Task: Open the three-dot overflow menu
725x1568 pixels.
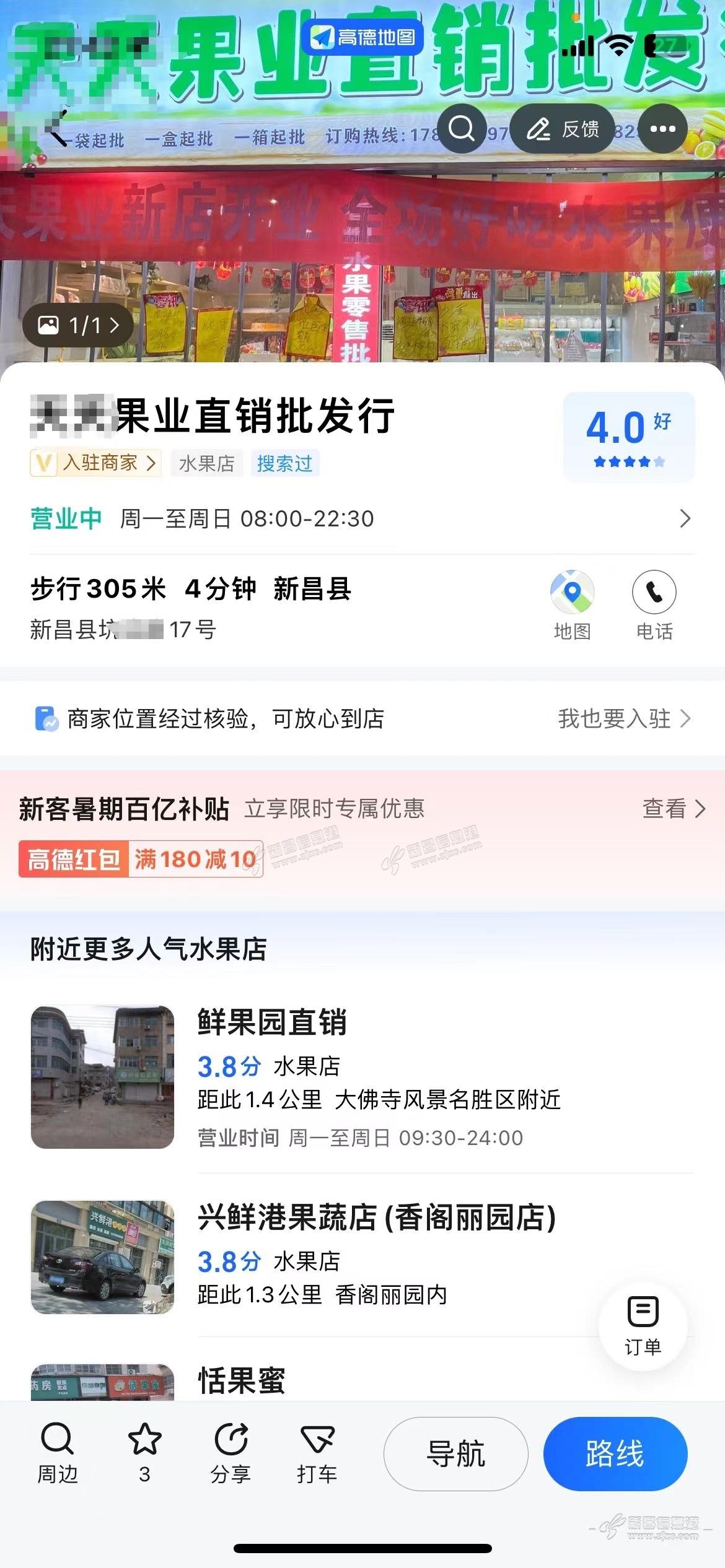Action: click(662, 129)
